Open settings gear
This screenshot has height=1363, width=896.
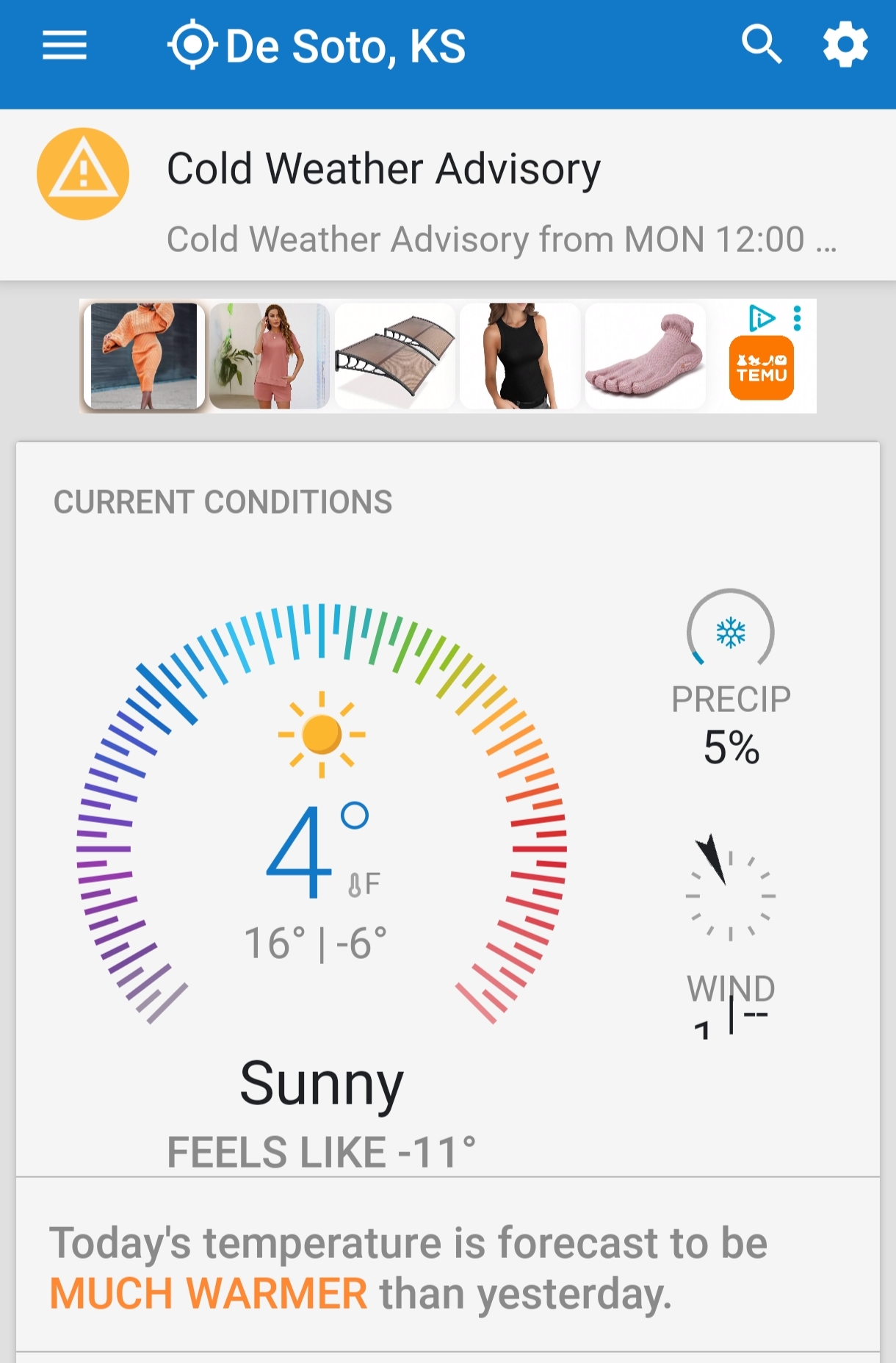[845, 46]
